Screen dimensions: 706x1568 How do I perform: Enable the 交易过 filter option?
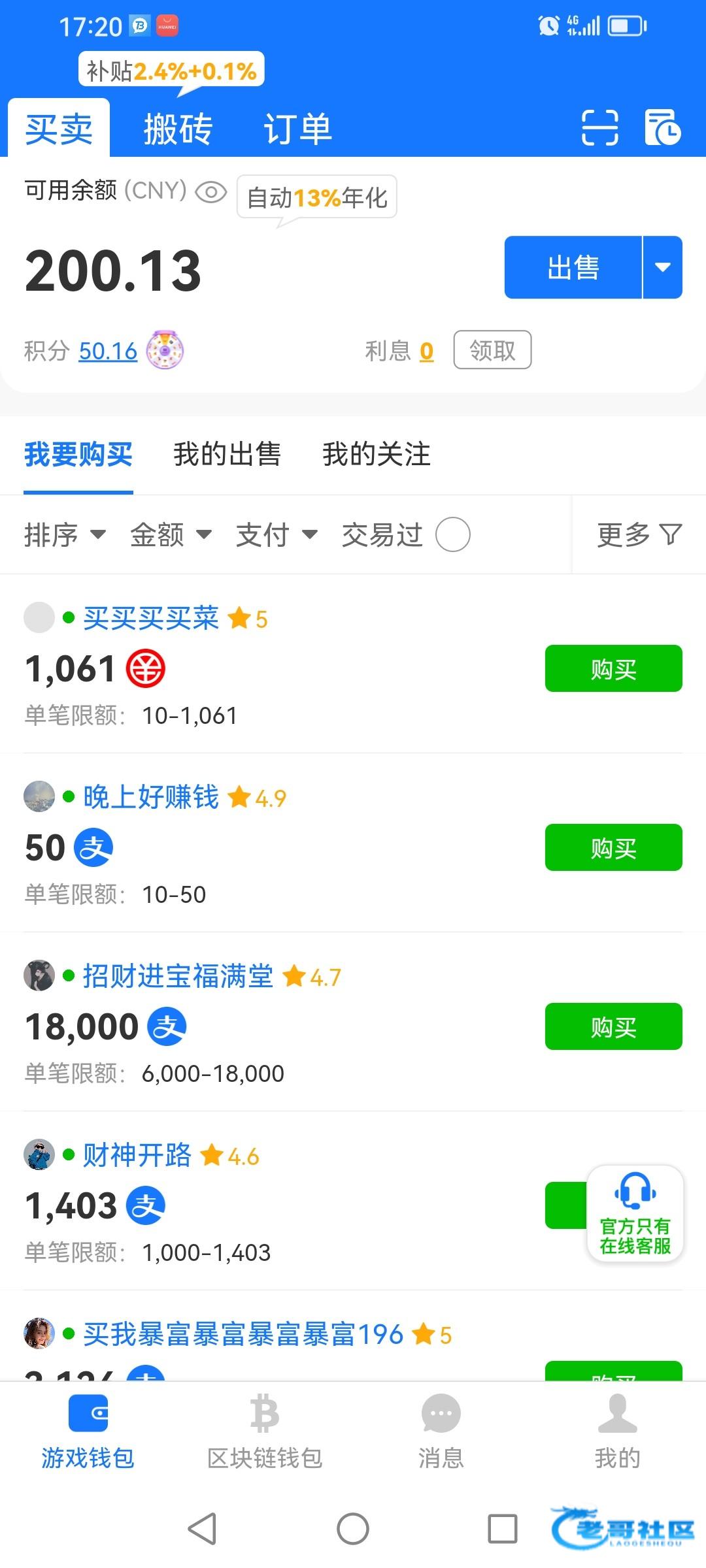[x=452, y=535]
